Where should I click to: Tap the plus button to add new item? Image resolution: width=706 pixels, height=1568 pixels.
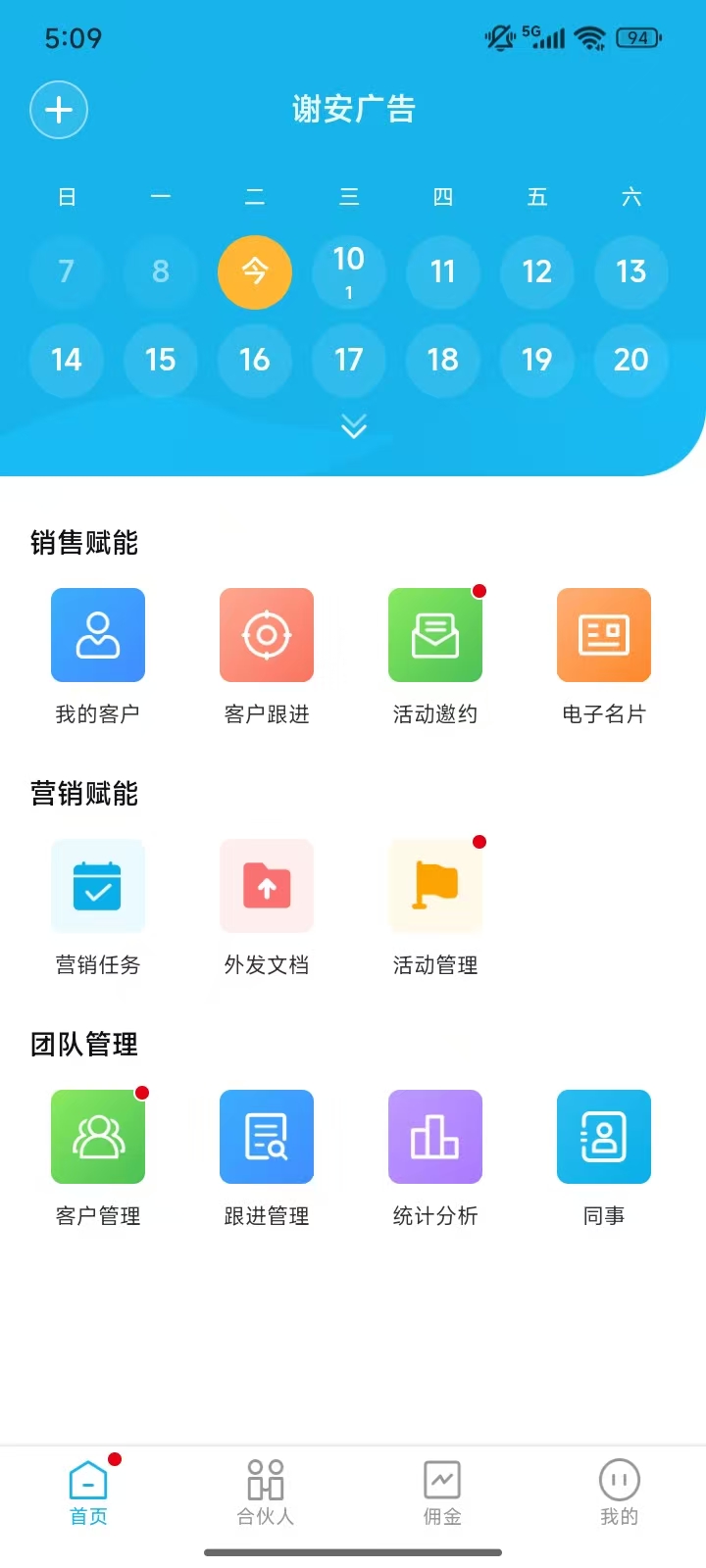tap(59, 110)
